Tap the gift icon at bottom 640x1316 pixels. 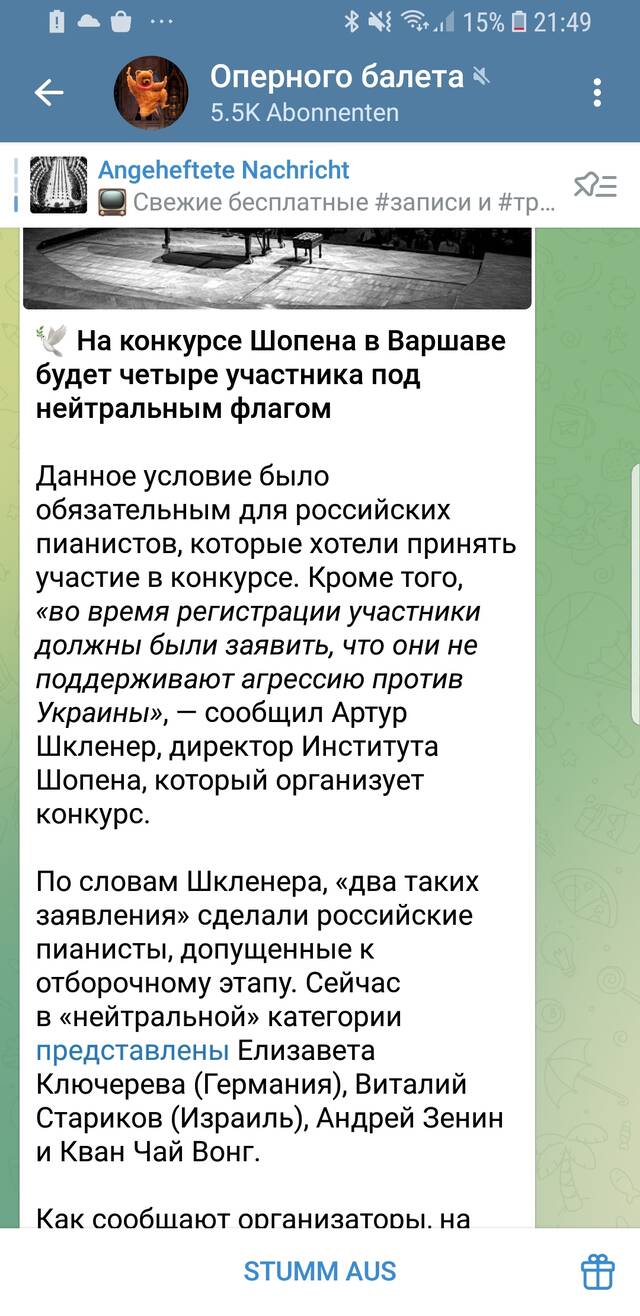click(x=598, y=1271)
